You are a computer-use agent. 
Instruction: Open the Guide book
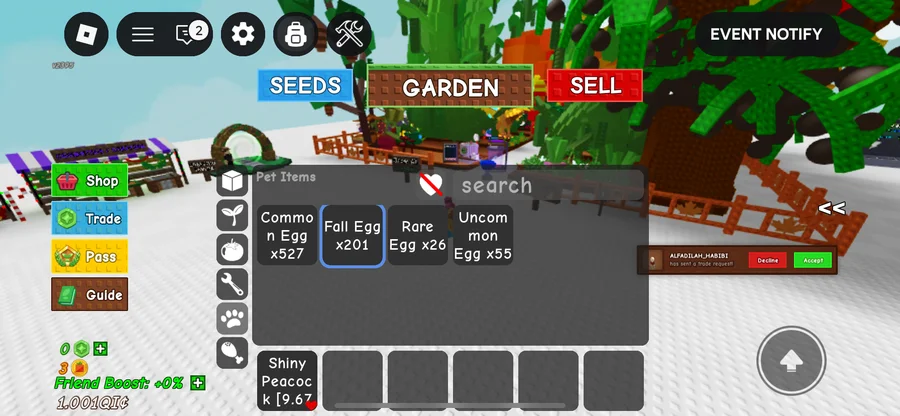(x=90, y=295)
